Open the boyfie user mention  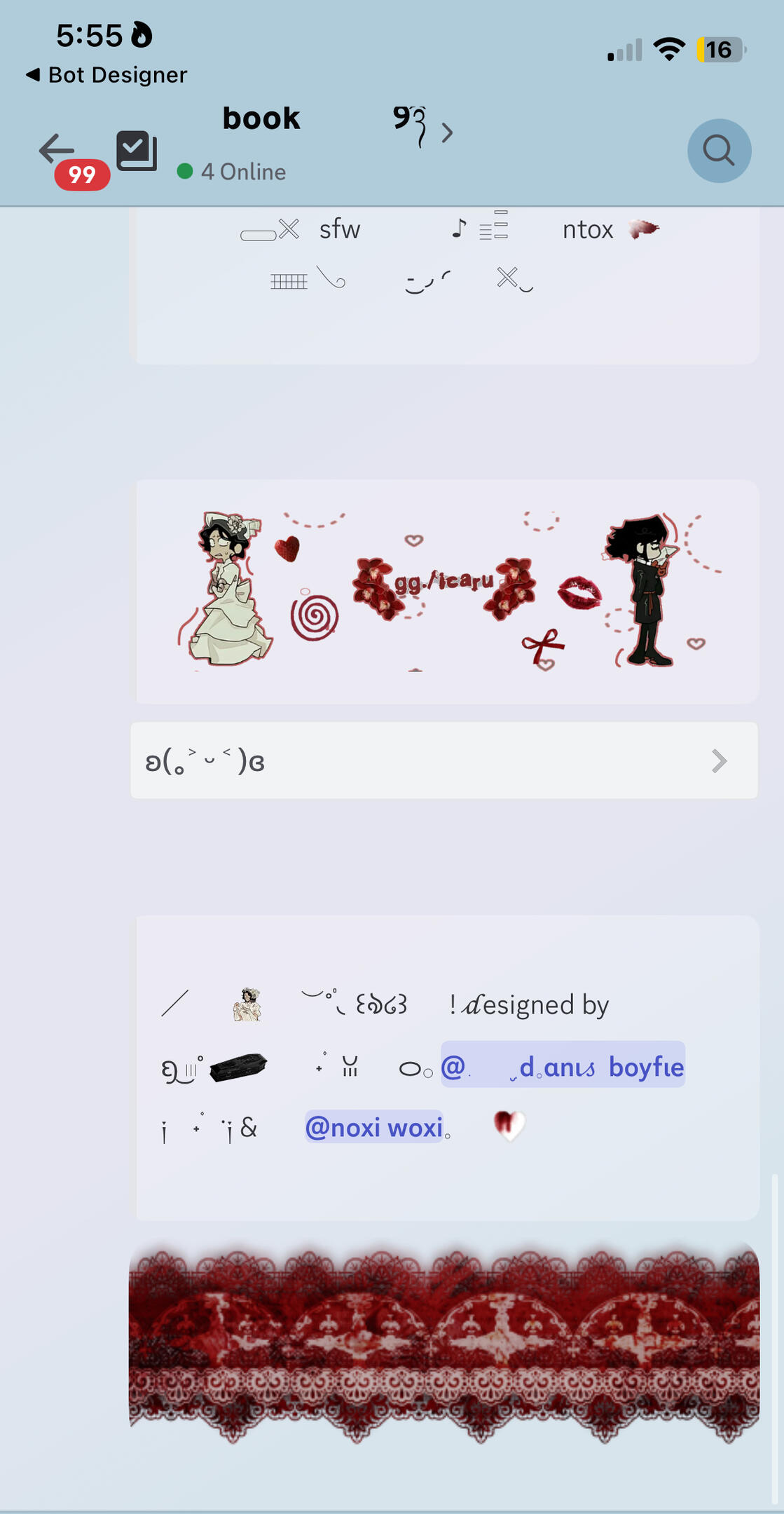tap(563, 1066)
